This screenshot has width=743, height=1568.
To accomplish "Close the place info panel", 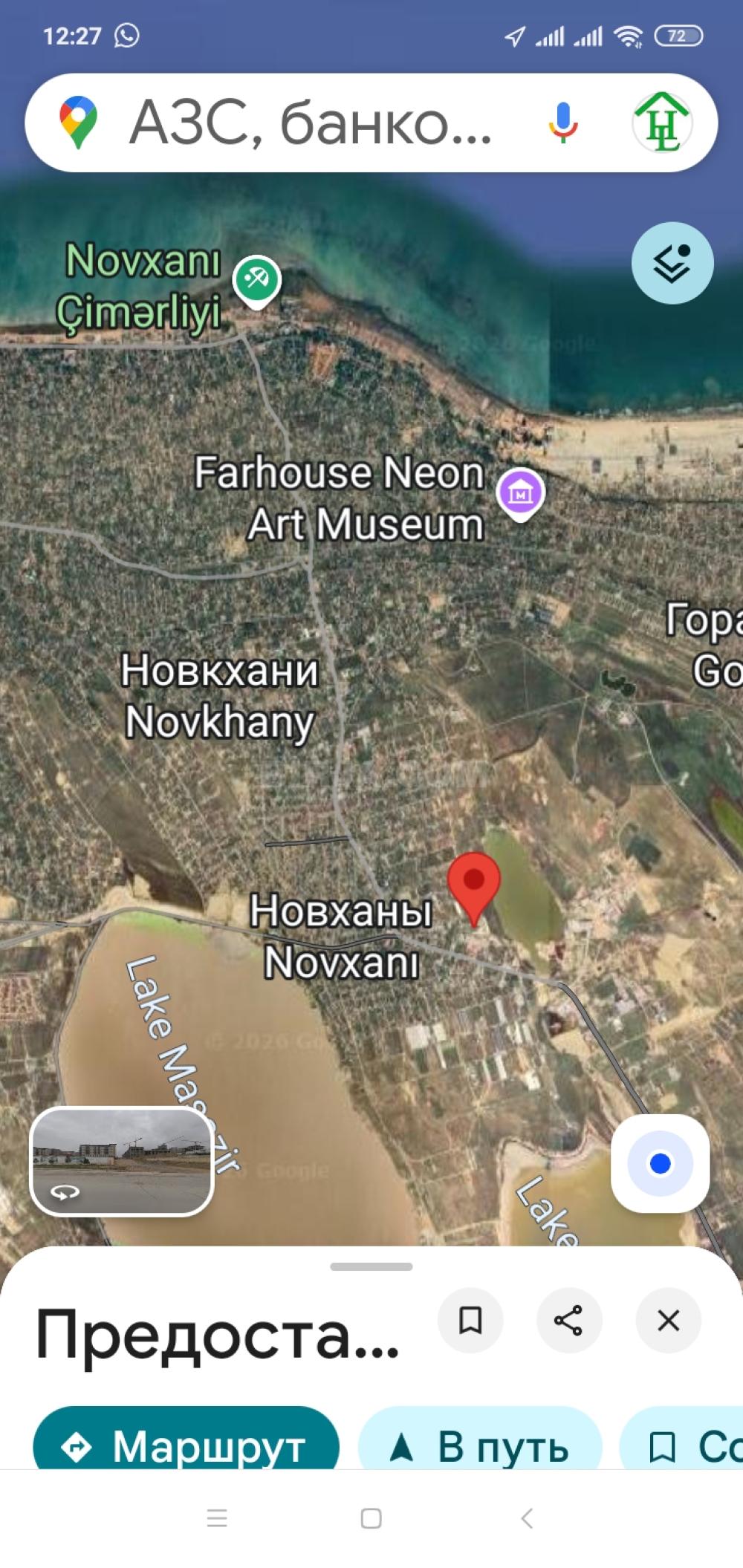I will pyautogui.click(x=668, y=1320).
